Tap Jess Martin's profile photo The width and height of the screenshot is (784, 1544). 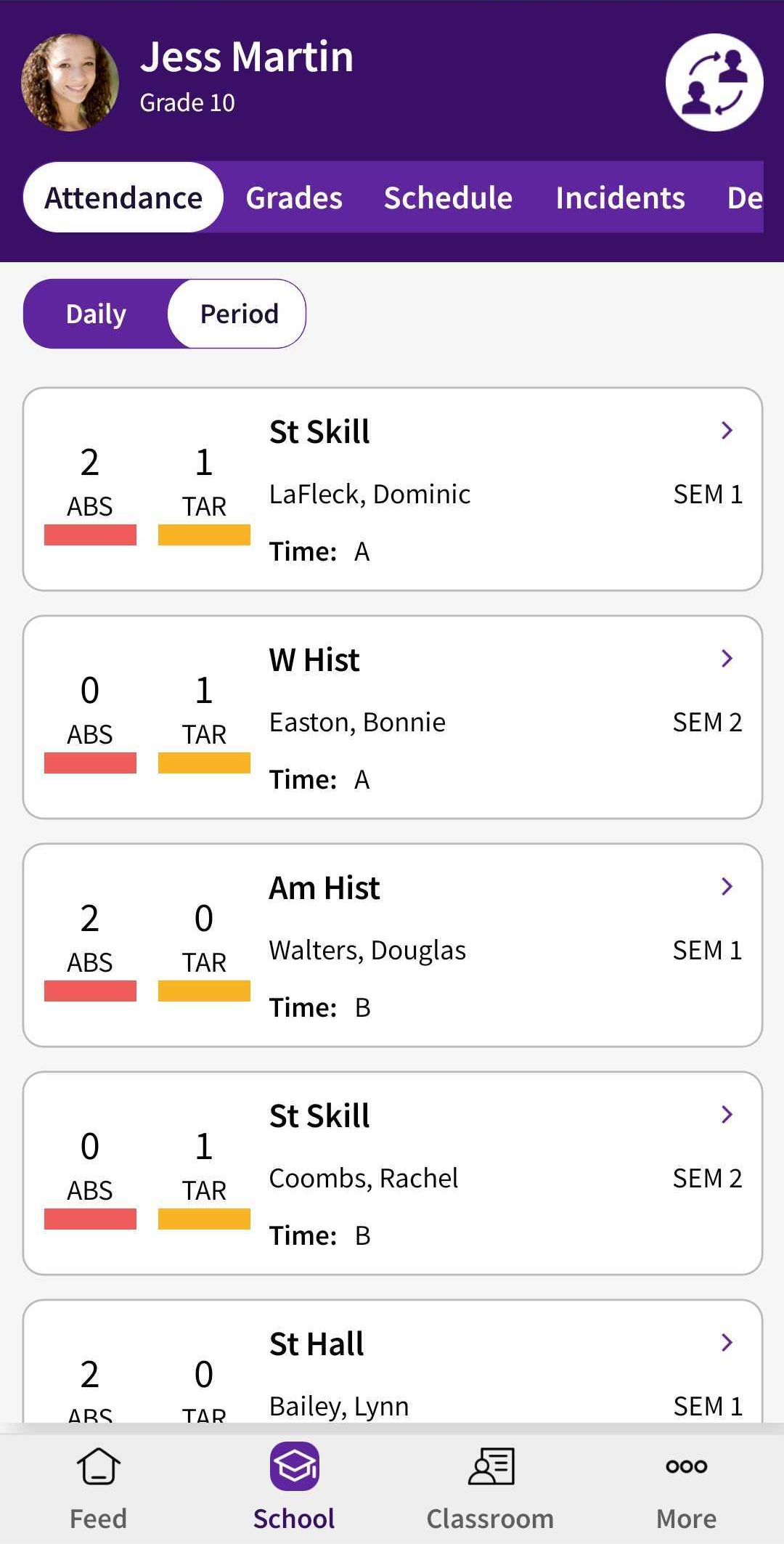click(x=70, y=82)
